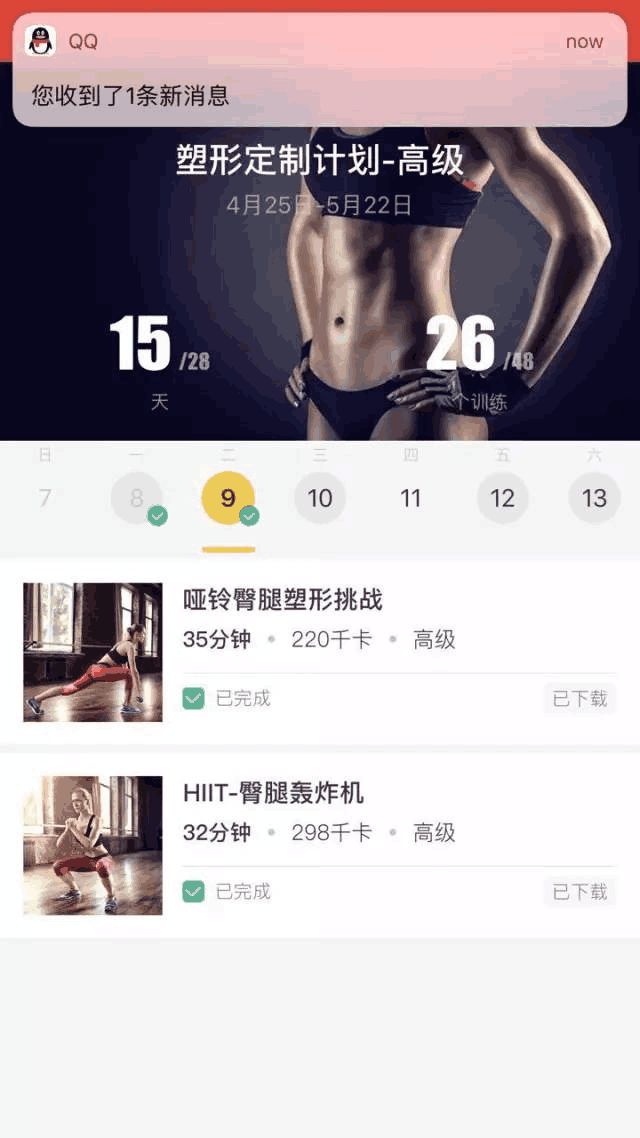Select day 8 in the week calendar

tap(137, 498)
